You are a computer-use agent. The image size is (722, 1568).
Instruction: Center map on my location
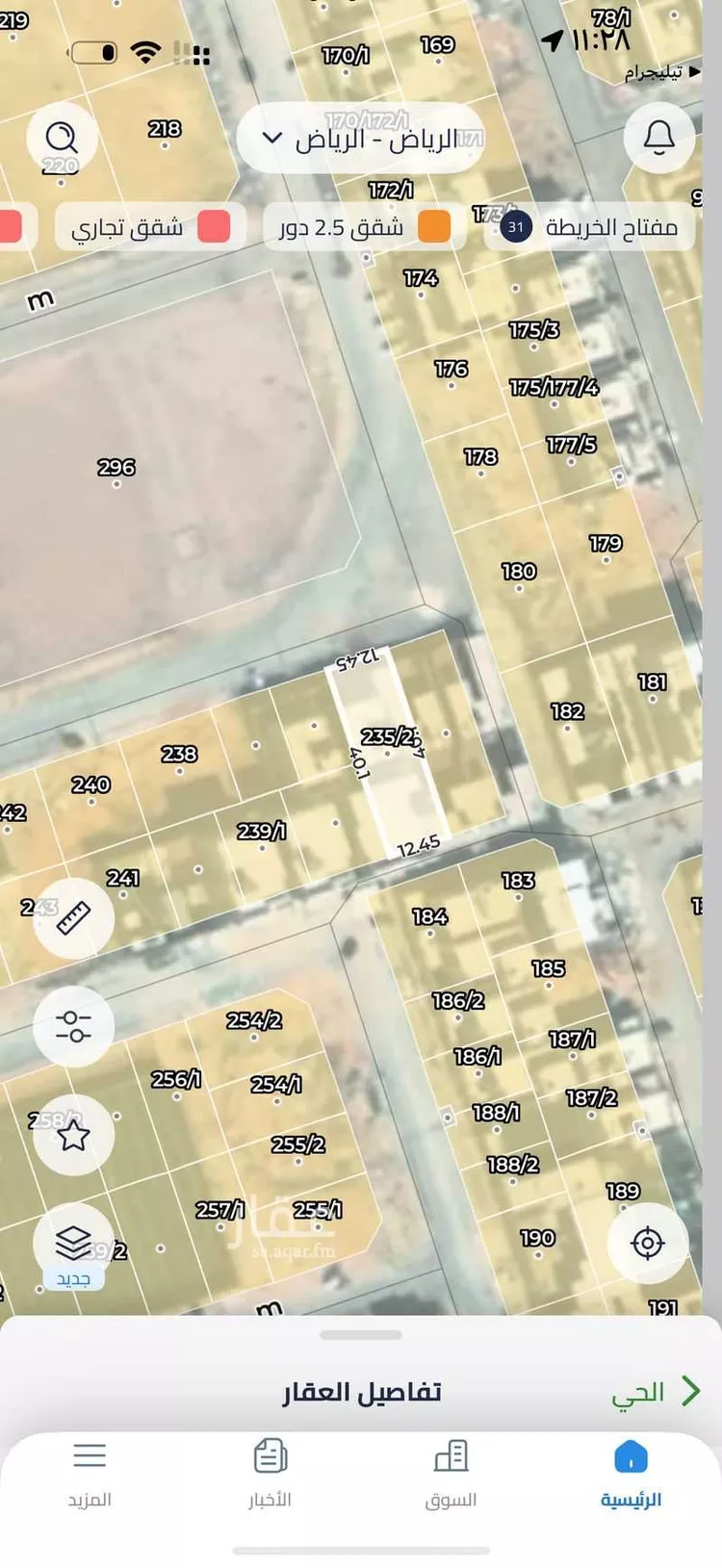(x=648, y=1243)
